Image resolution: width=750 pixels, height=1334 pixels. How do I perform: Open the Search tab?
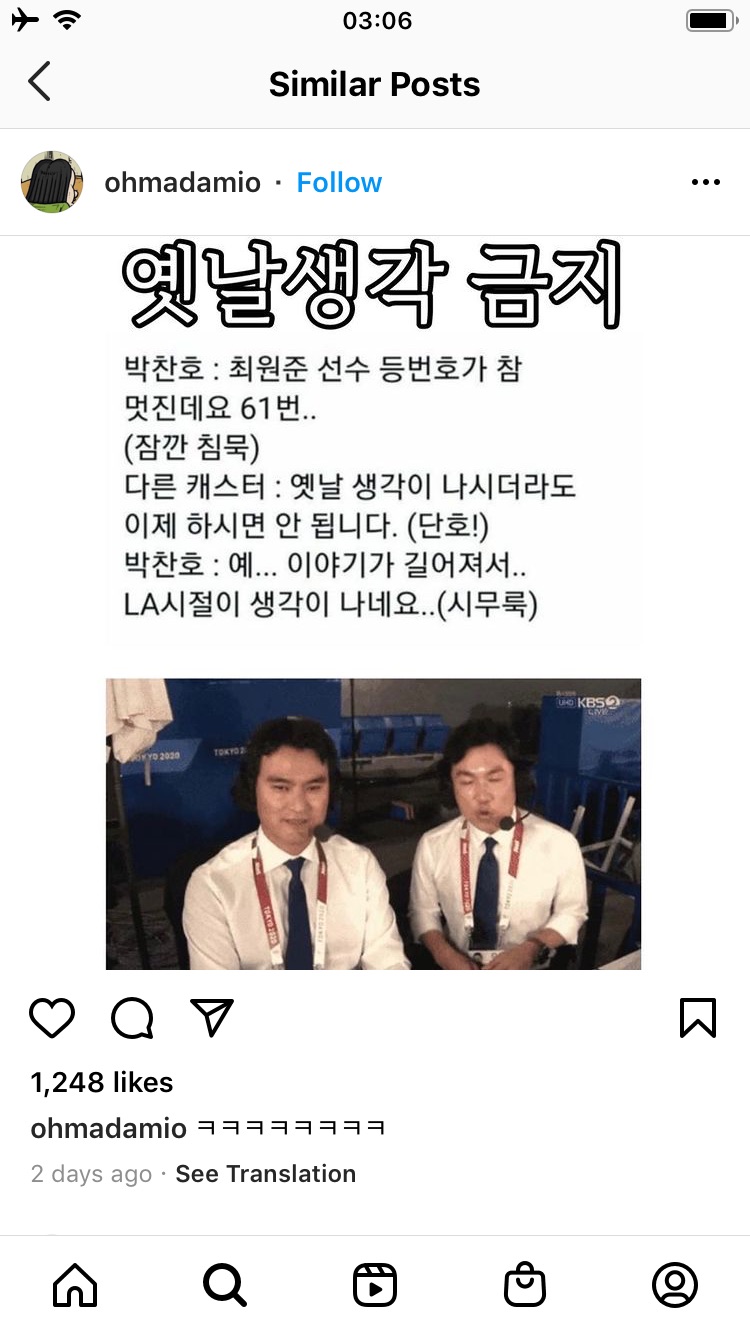225,1285
